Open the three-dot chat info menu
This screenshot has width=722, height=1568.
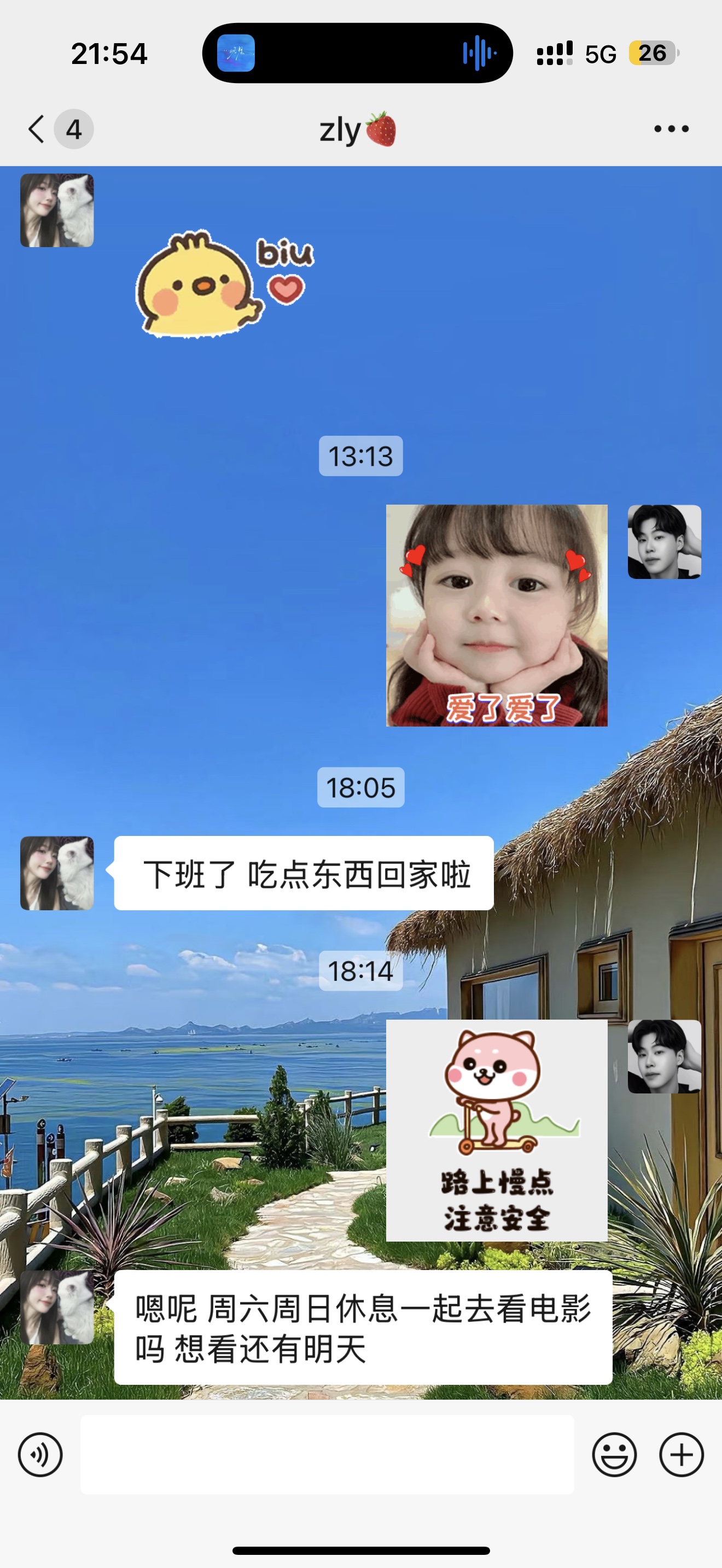point(671,129)
